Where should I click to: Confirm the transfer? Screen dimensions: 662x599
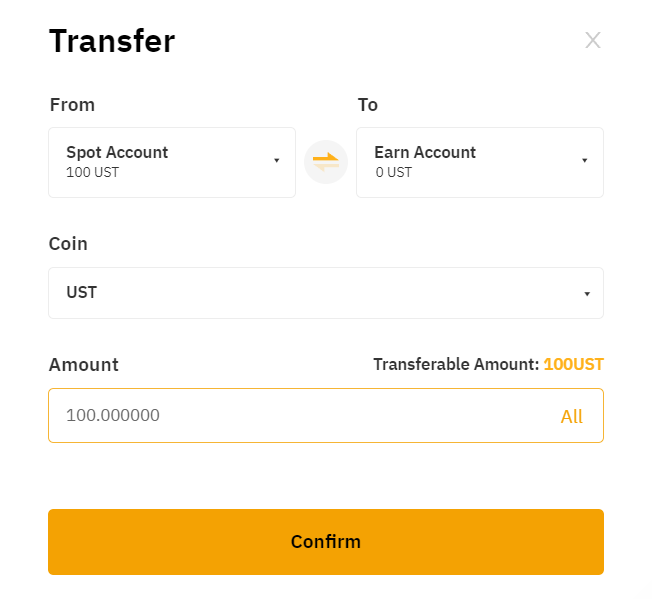(326, 542)
